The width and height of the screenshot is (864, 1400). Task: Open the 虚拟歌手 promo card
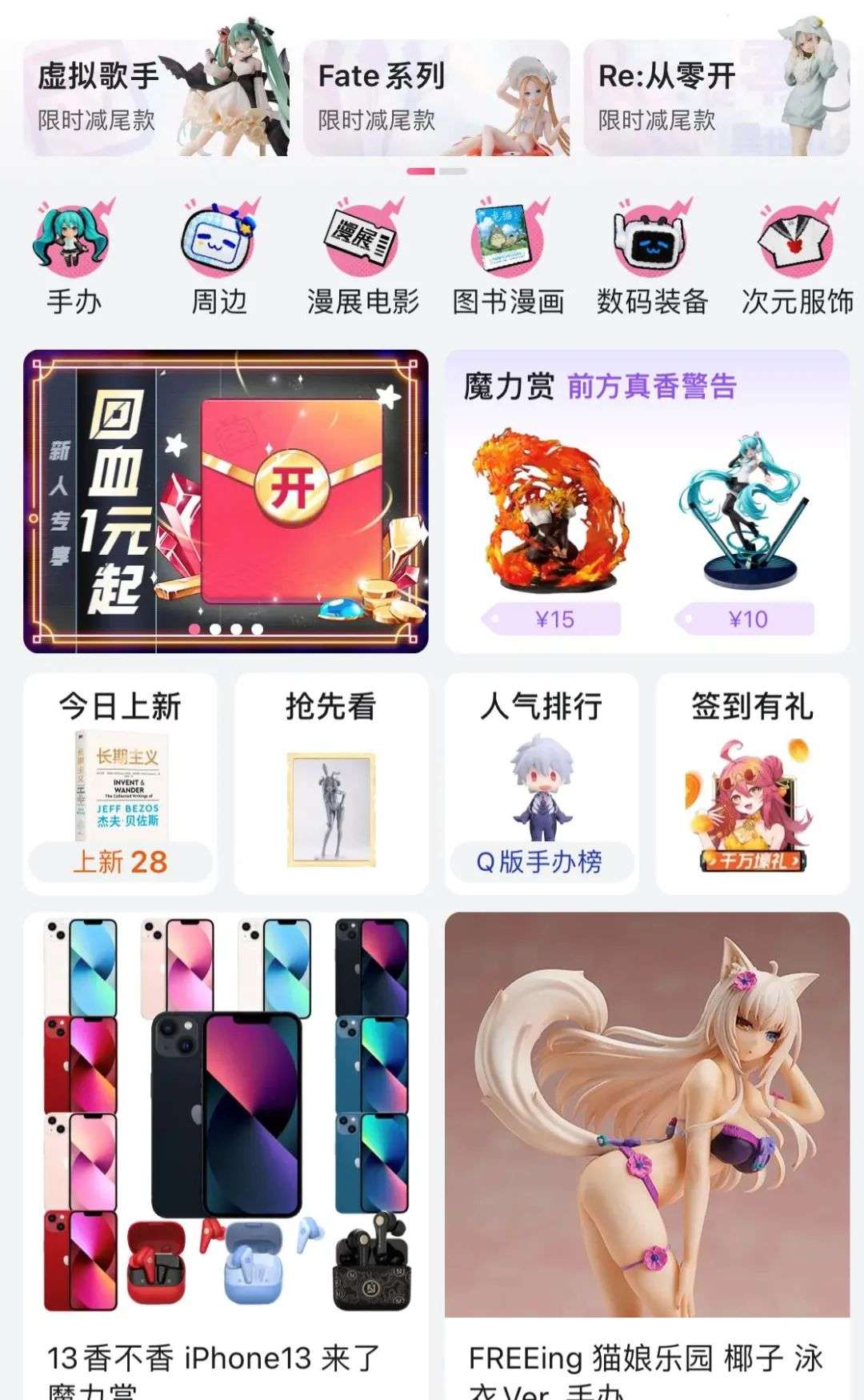pos(156,98)
